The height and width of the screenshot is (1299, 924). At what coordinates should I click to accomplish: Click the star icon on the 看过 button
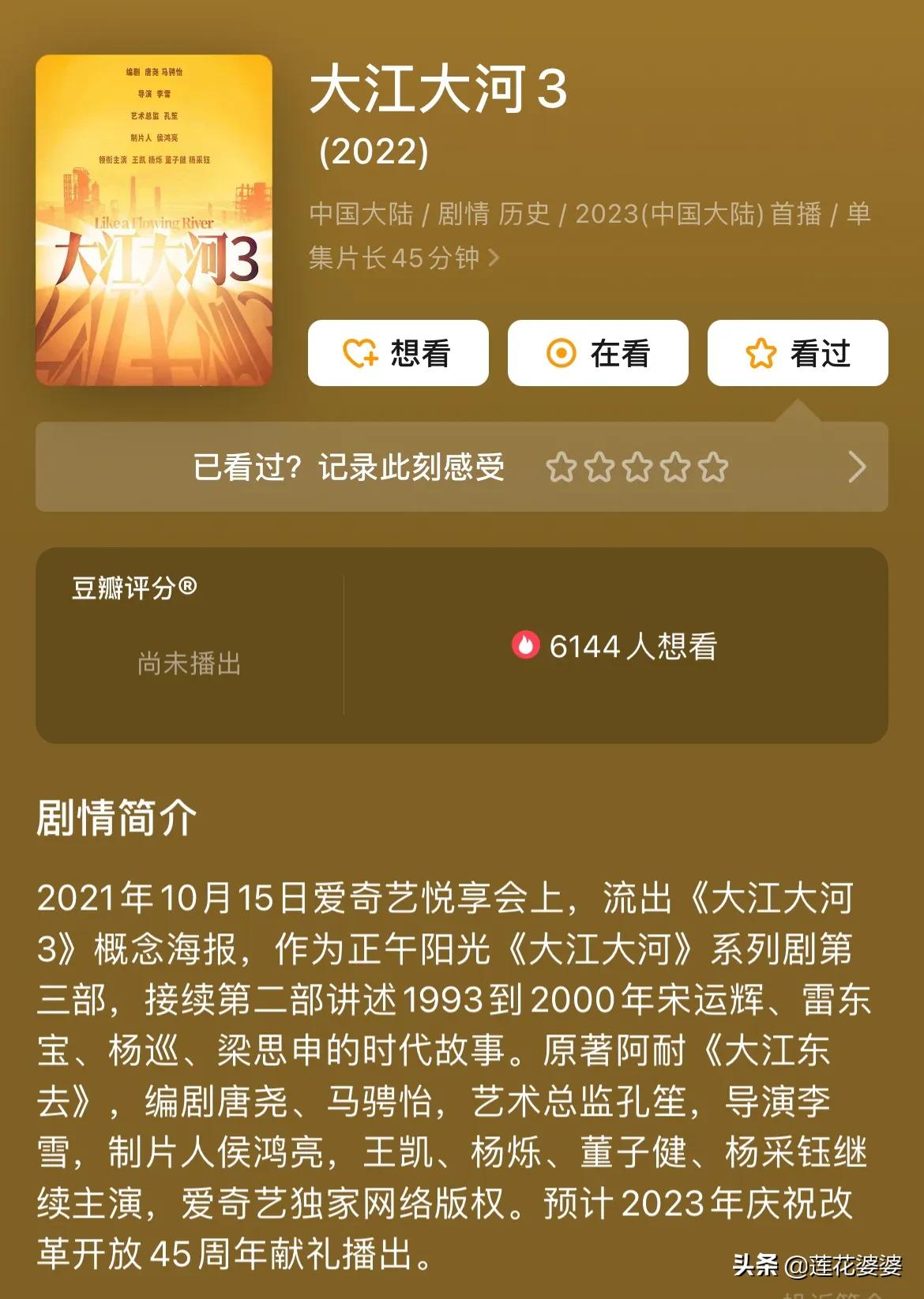[x=761, y=354]
